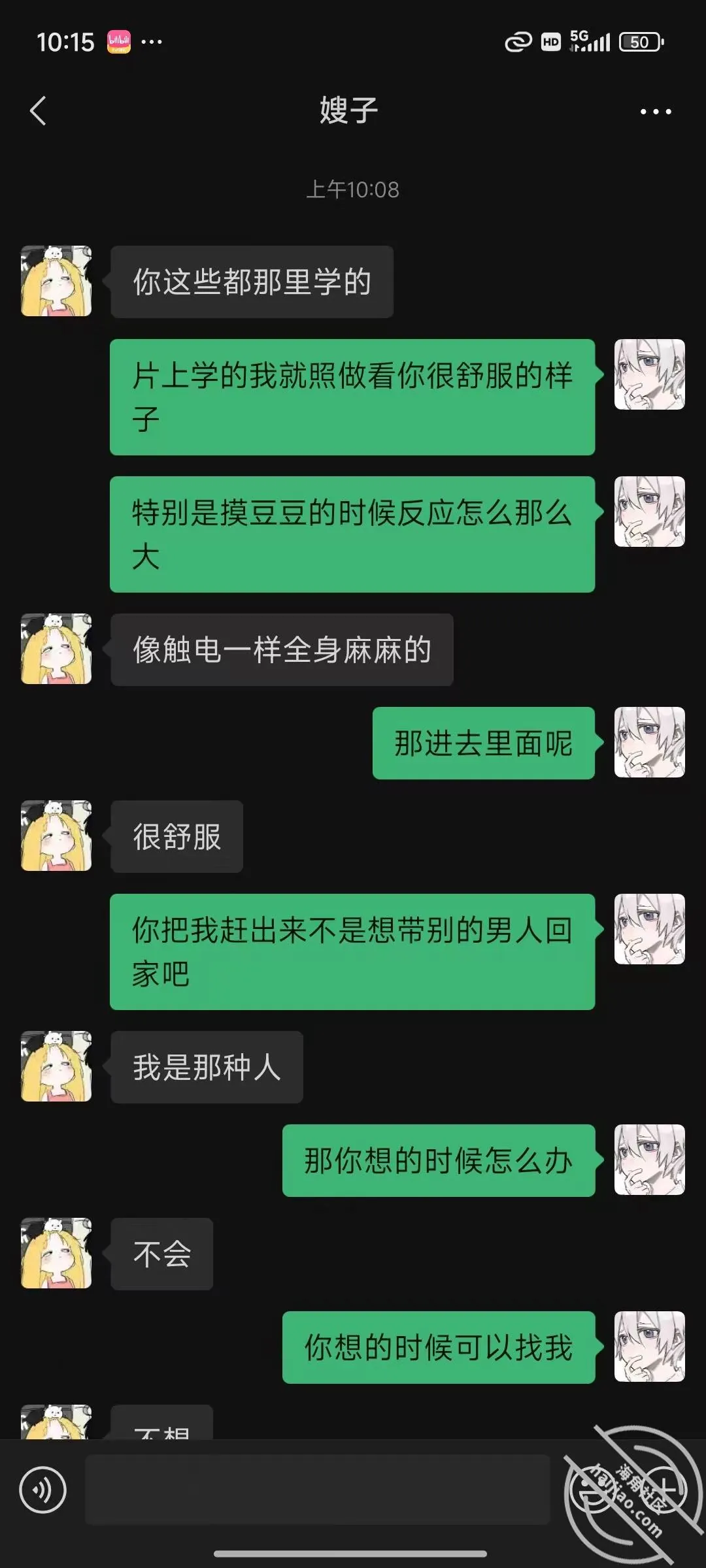Screen dimensions: 706x1568
Task: Open the emoji sticker panel
Action: (593, 1490)
